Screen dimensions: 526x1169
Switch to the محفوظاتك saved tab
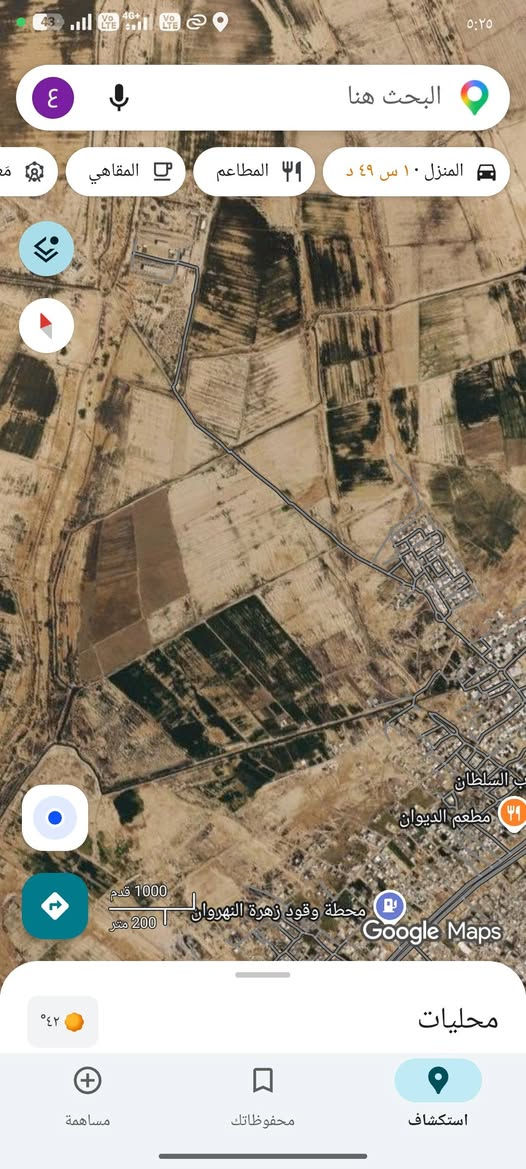(x=262, y=1093)
